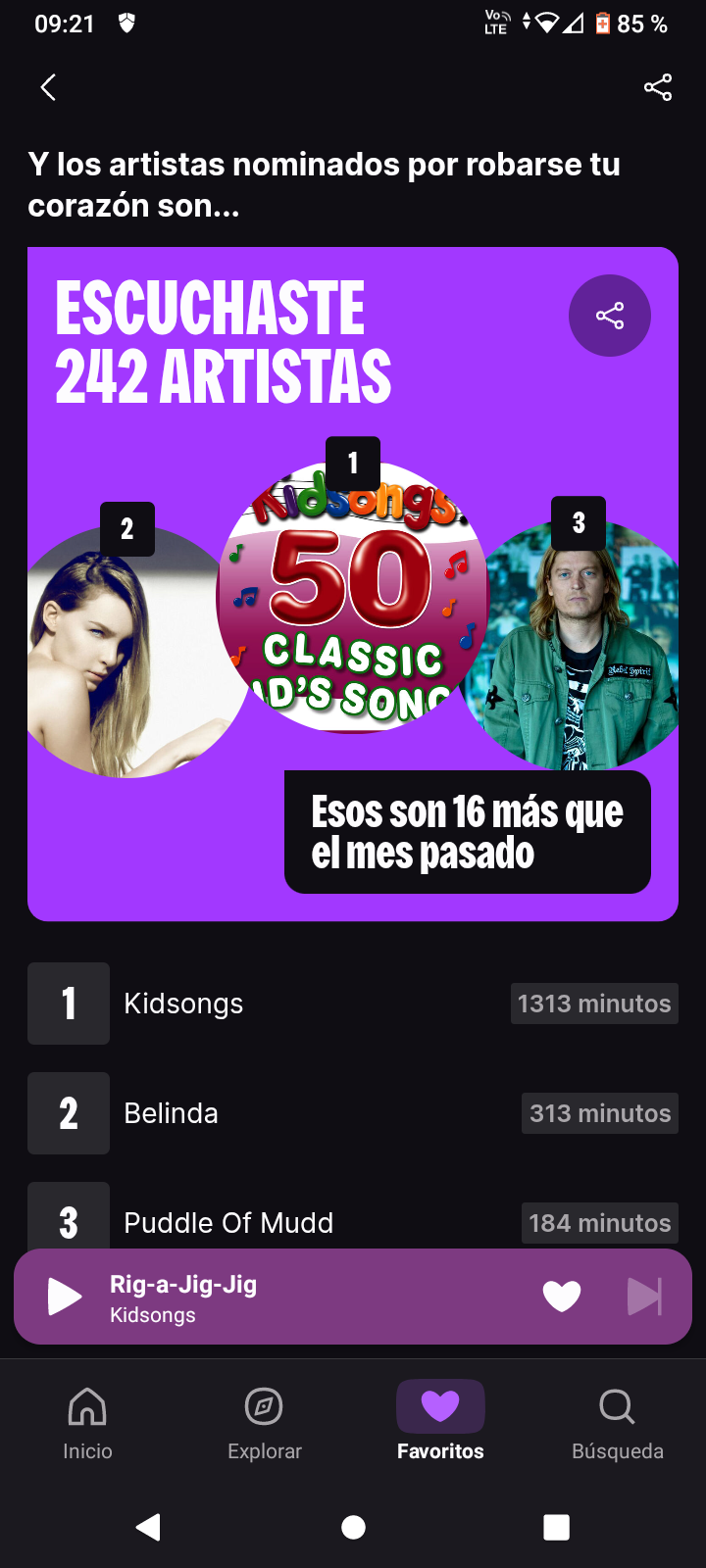Switch to the Explorar tab
The image size is (706, 1568).
point(264,1423)
